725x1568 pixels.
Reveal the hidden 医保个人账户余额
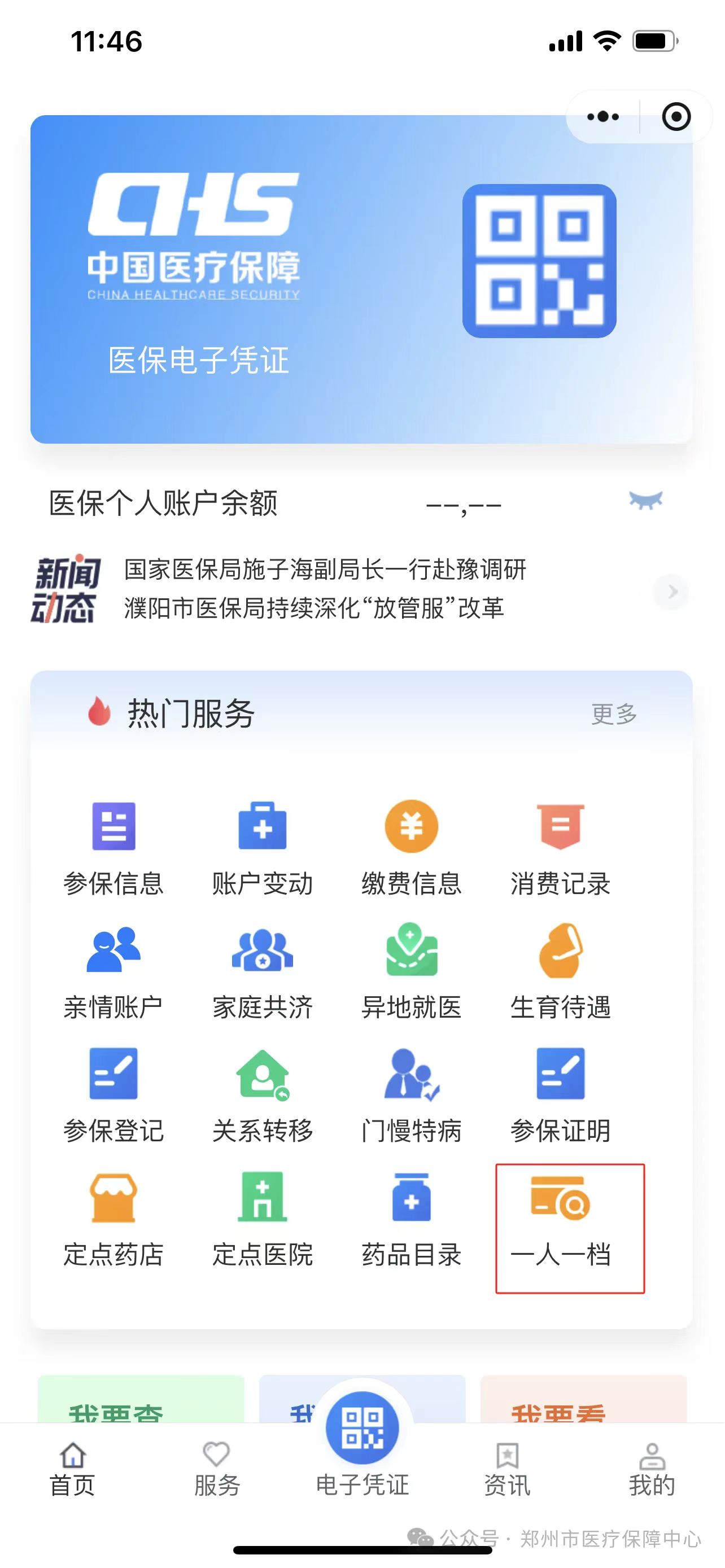point(645,500)
